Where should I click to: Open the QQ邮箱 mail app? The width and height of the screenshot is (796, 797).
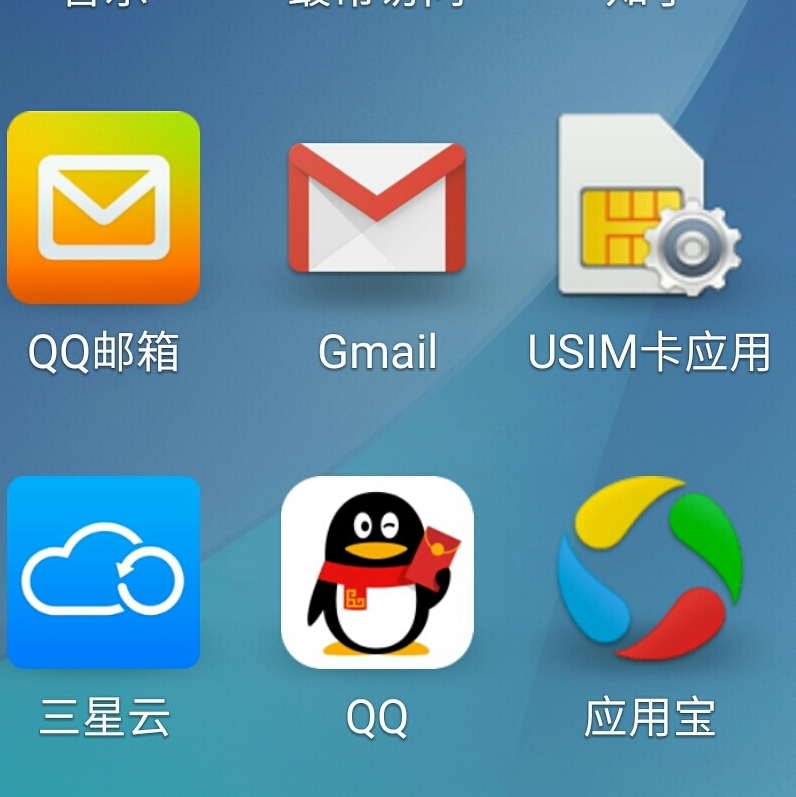(x=103, y=207)
